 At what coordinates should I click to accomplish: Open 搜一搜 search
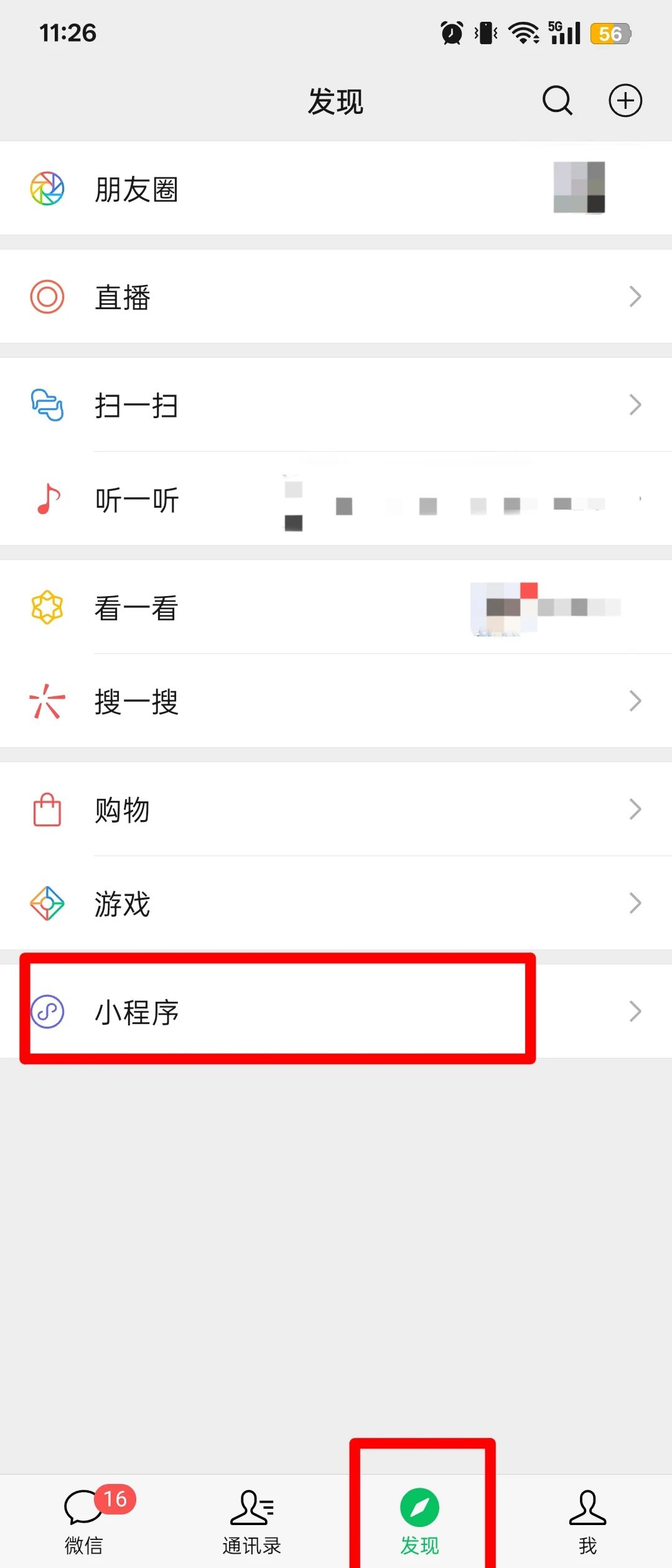(x=336, y=701)
